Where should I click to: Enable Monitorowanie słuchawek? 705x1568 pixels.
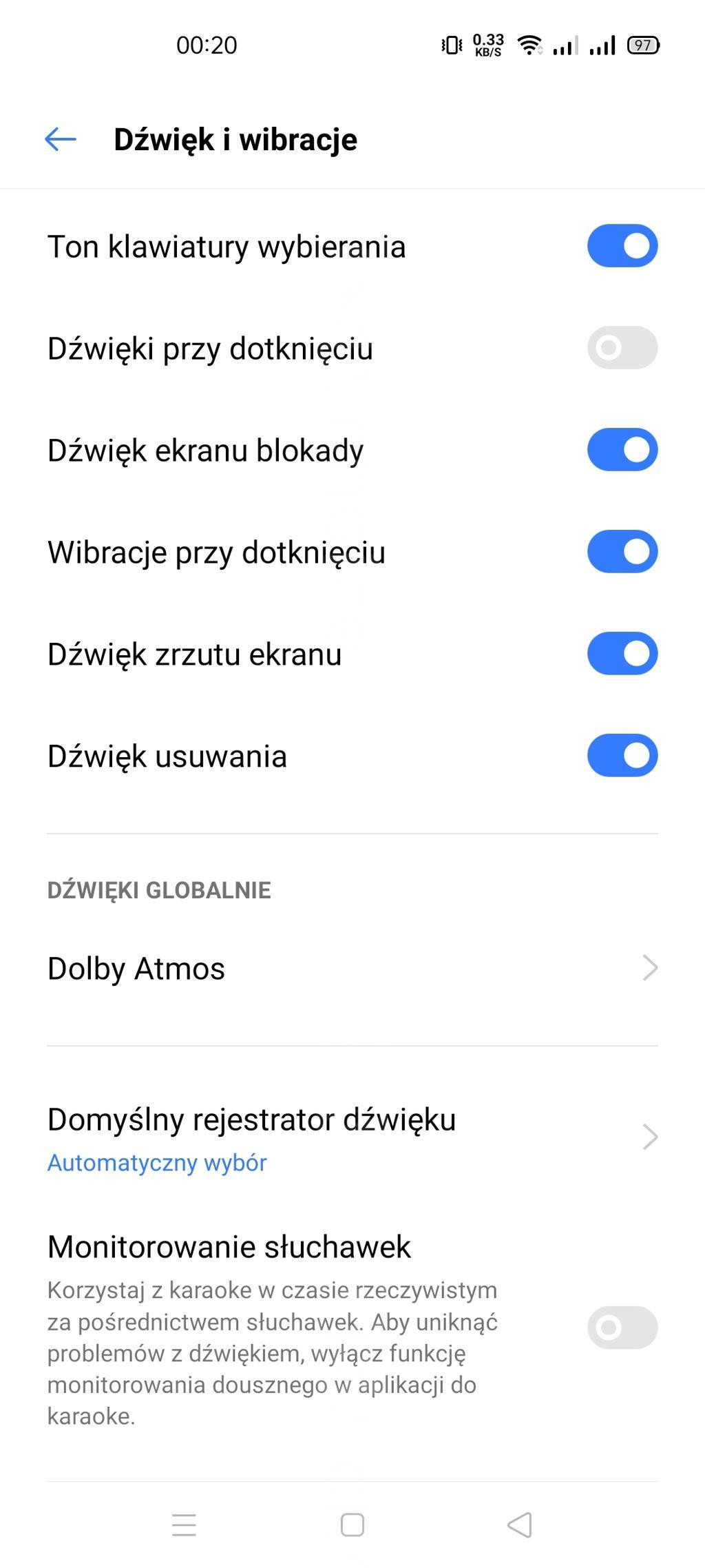tap(622, 1328)
